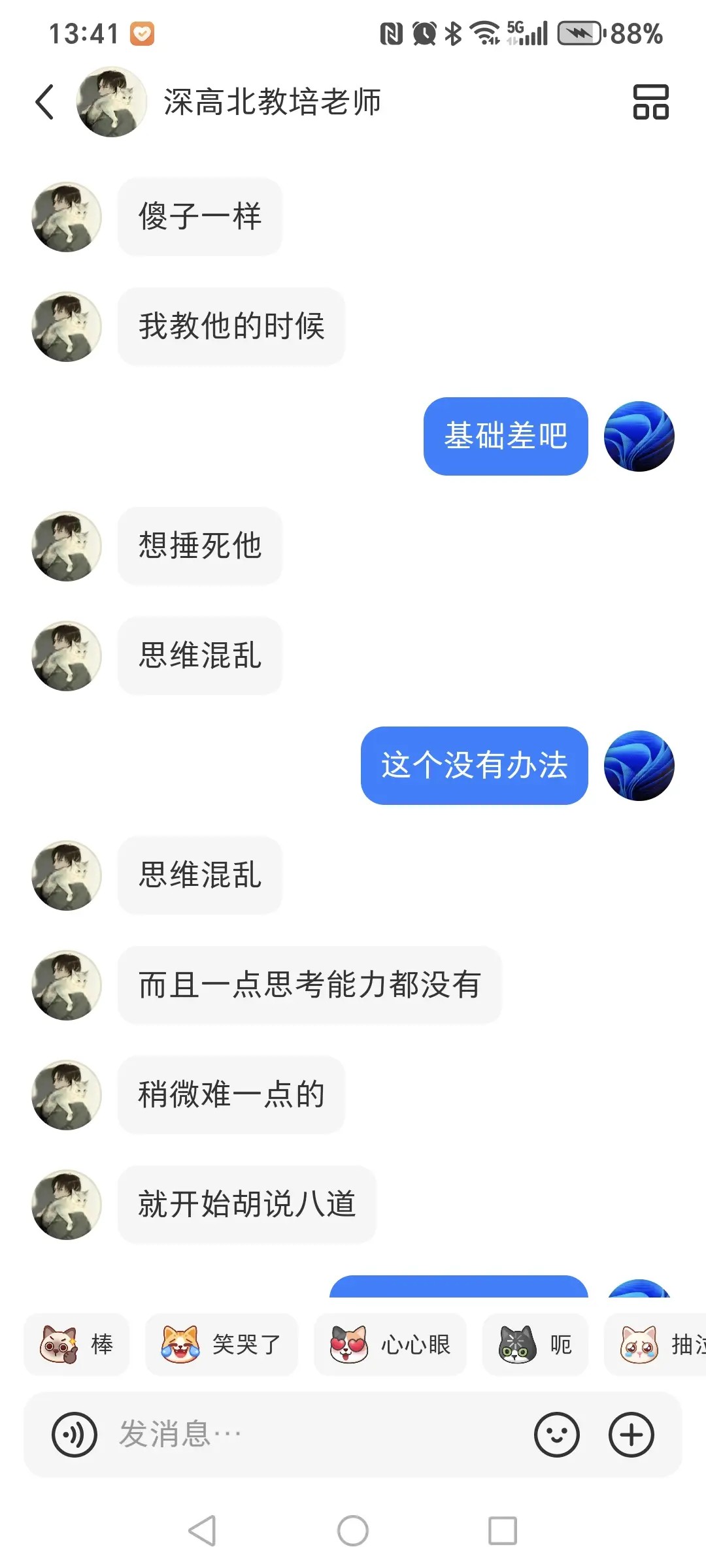The image size is (706, 1568).
Task: Tap my avatar beside 基础差吧
Action: [639, 436]
